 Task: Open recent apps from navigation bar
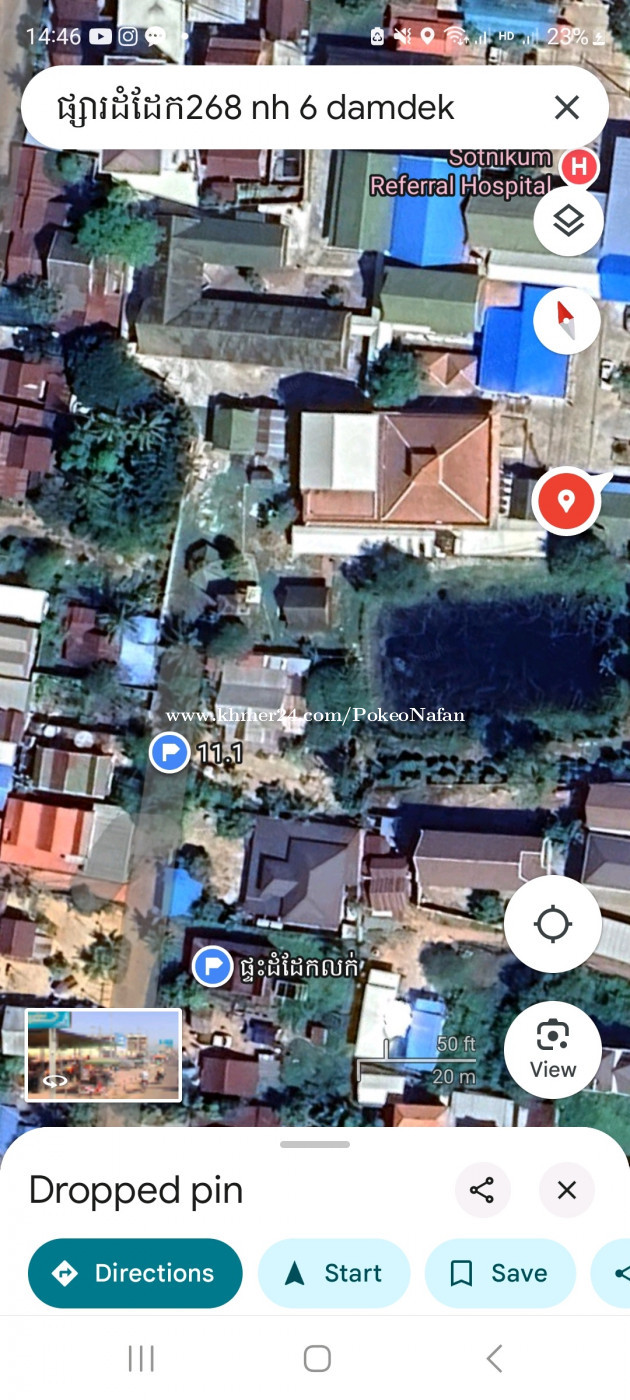coord(141,1358)
